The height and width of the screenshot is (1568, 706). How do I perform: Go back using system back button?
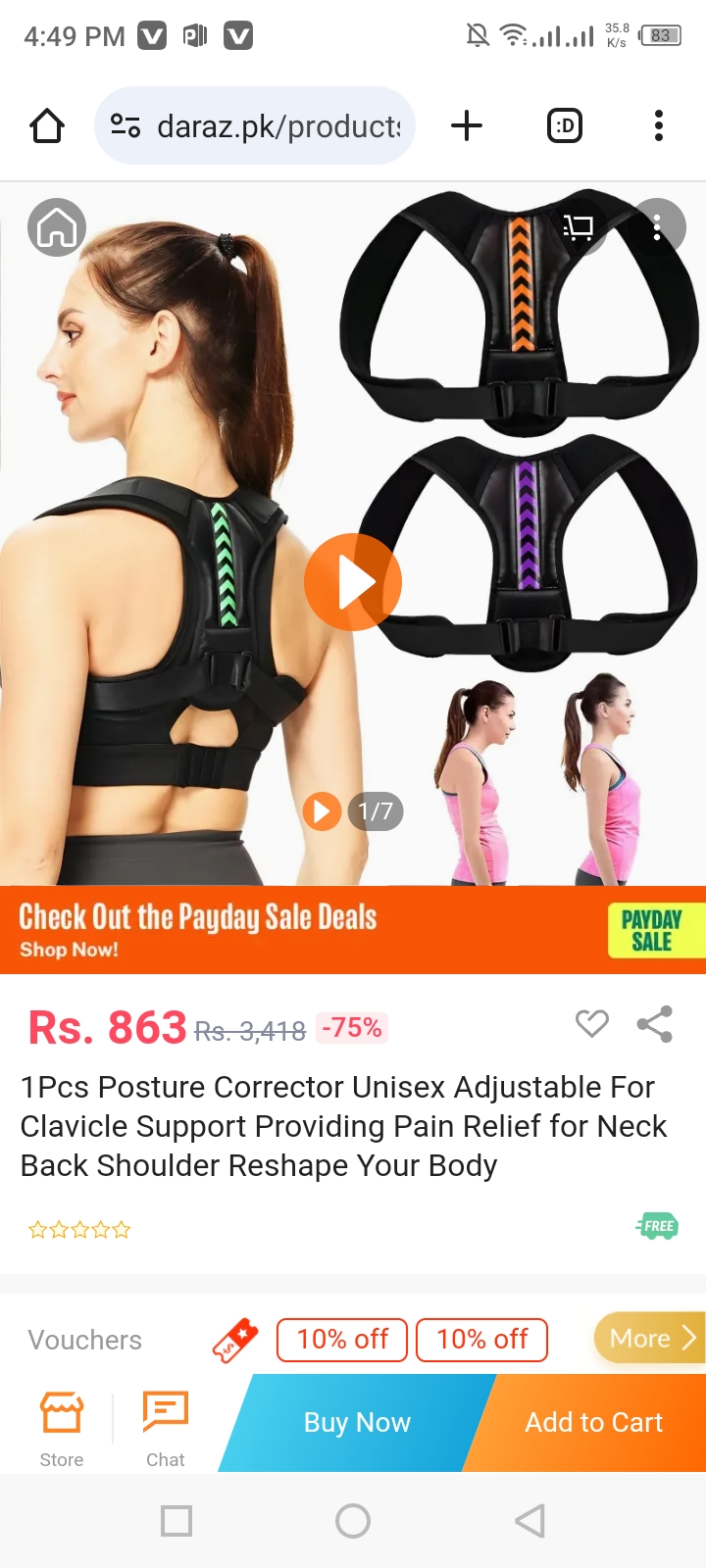(529, 1521)
